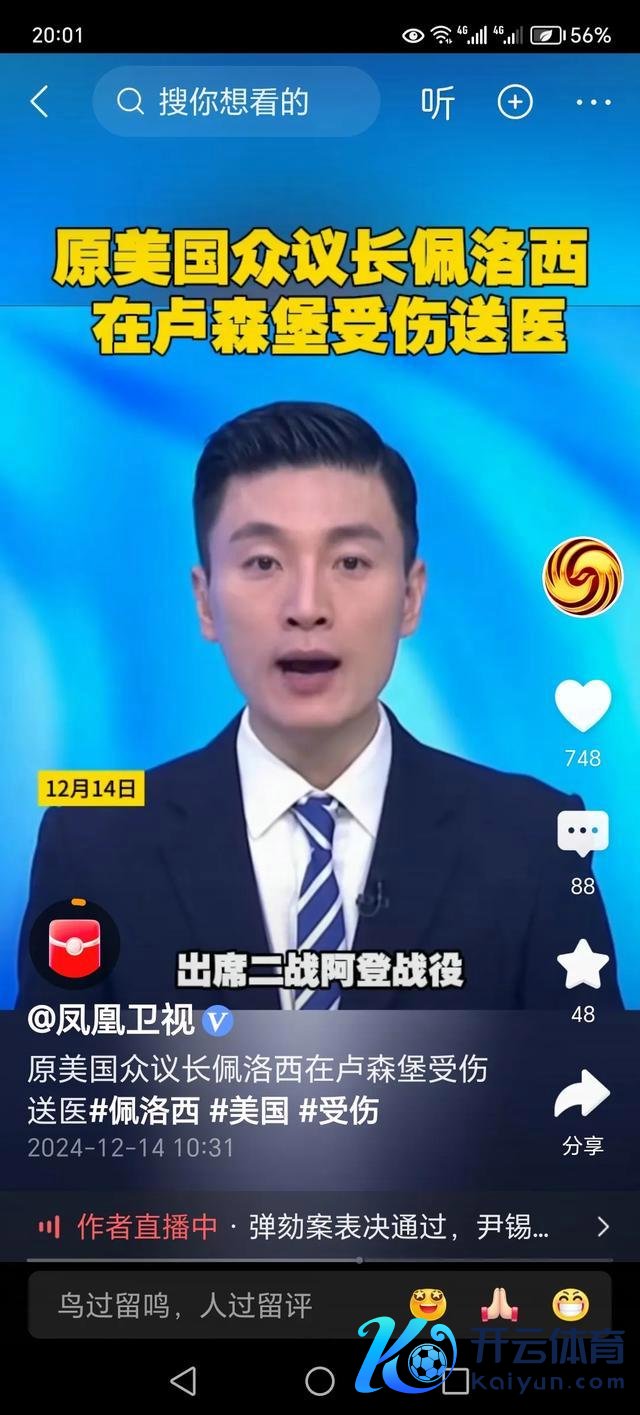Viewport: 640px width, 1415px height.
Task: Open the comments bubble icon
Action: coord(582,834)
